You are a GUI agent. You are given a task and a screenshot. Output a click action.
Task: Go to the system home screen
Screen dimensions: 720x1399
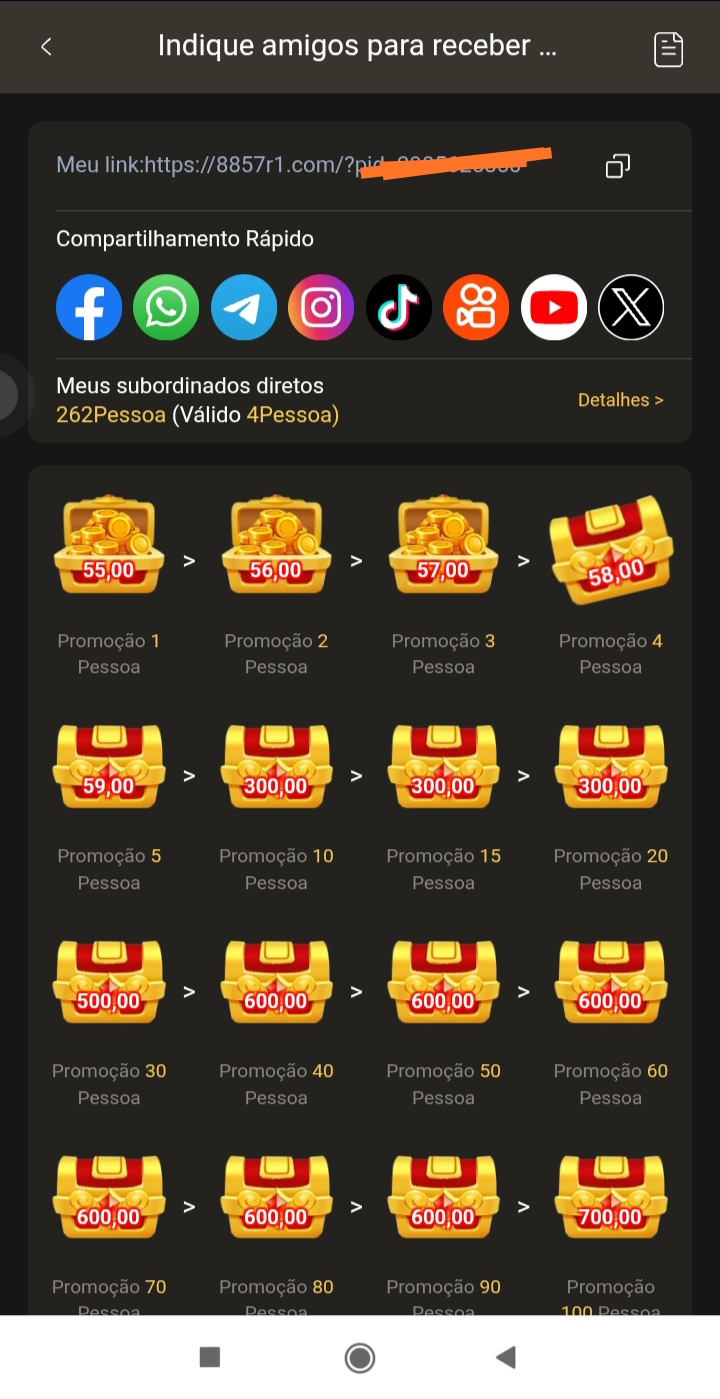(360, 1357)
